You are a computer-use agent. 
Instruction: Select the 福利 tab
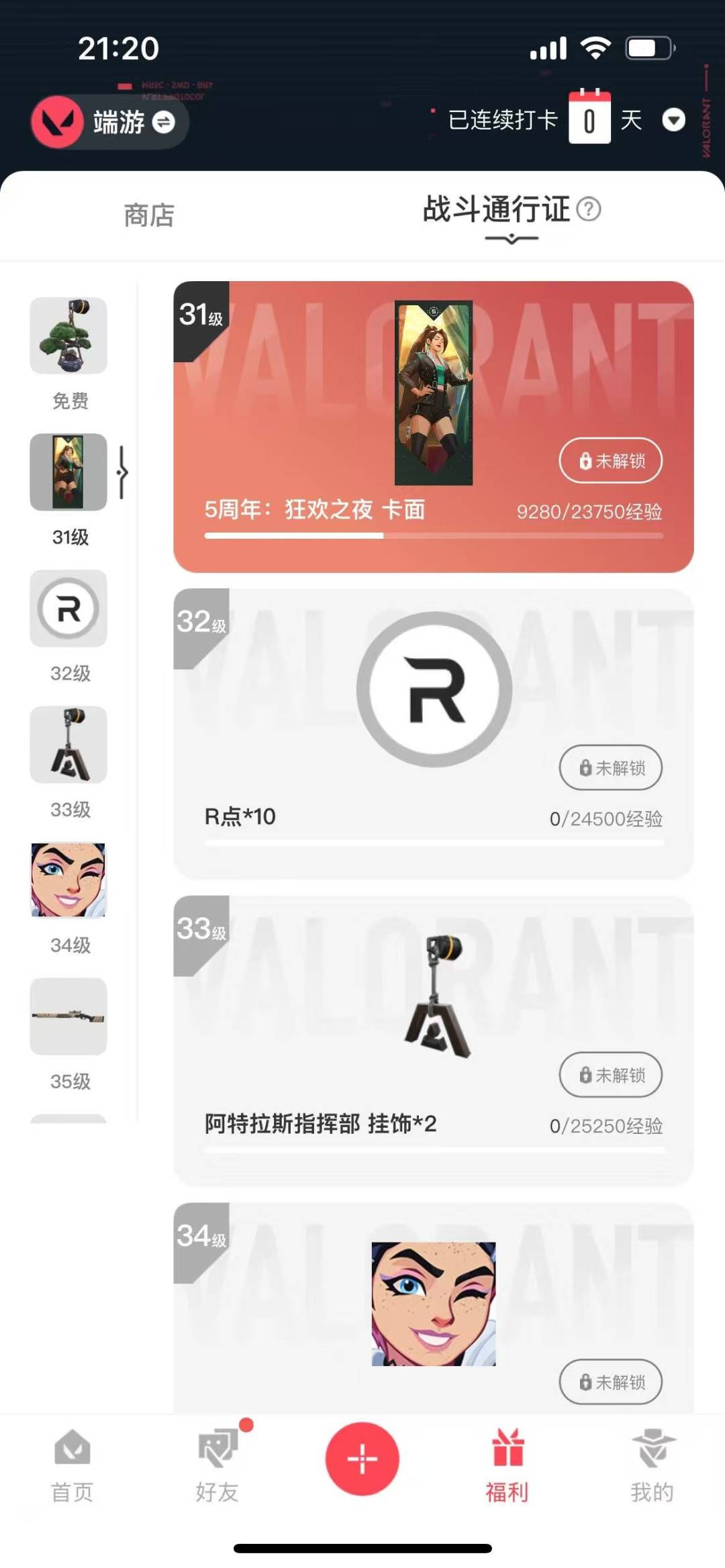tap(507, 1465)
